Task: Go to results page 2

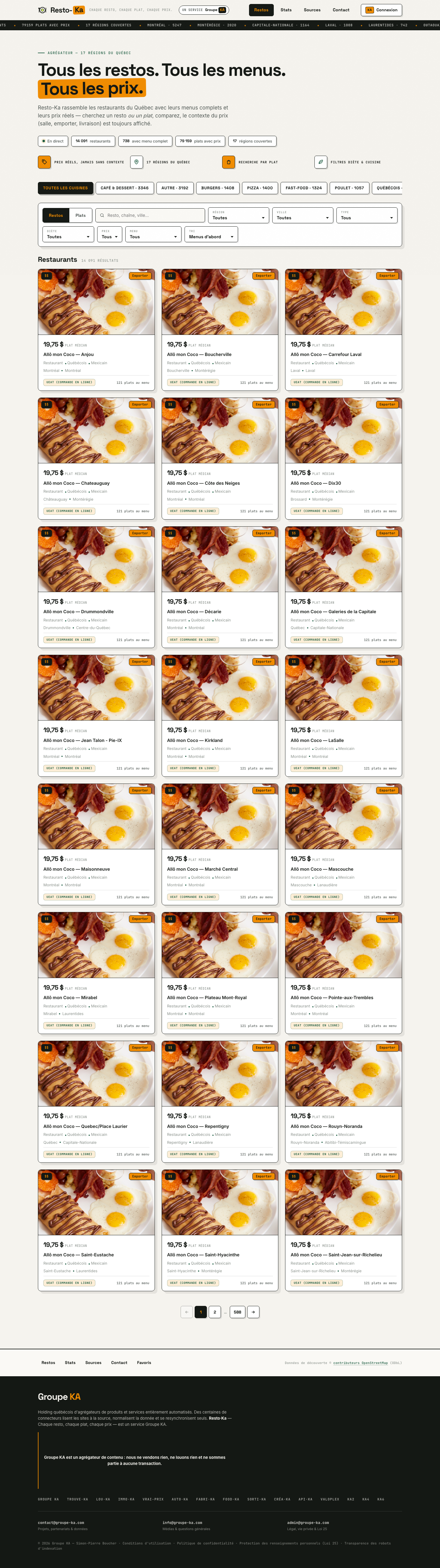Action: pos(215,1312)
